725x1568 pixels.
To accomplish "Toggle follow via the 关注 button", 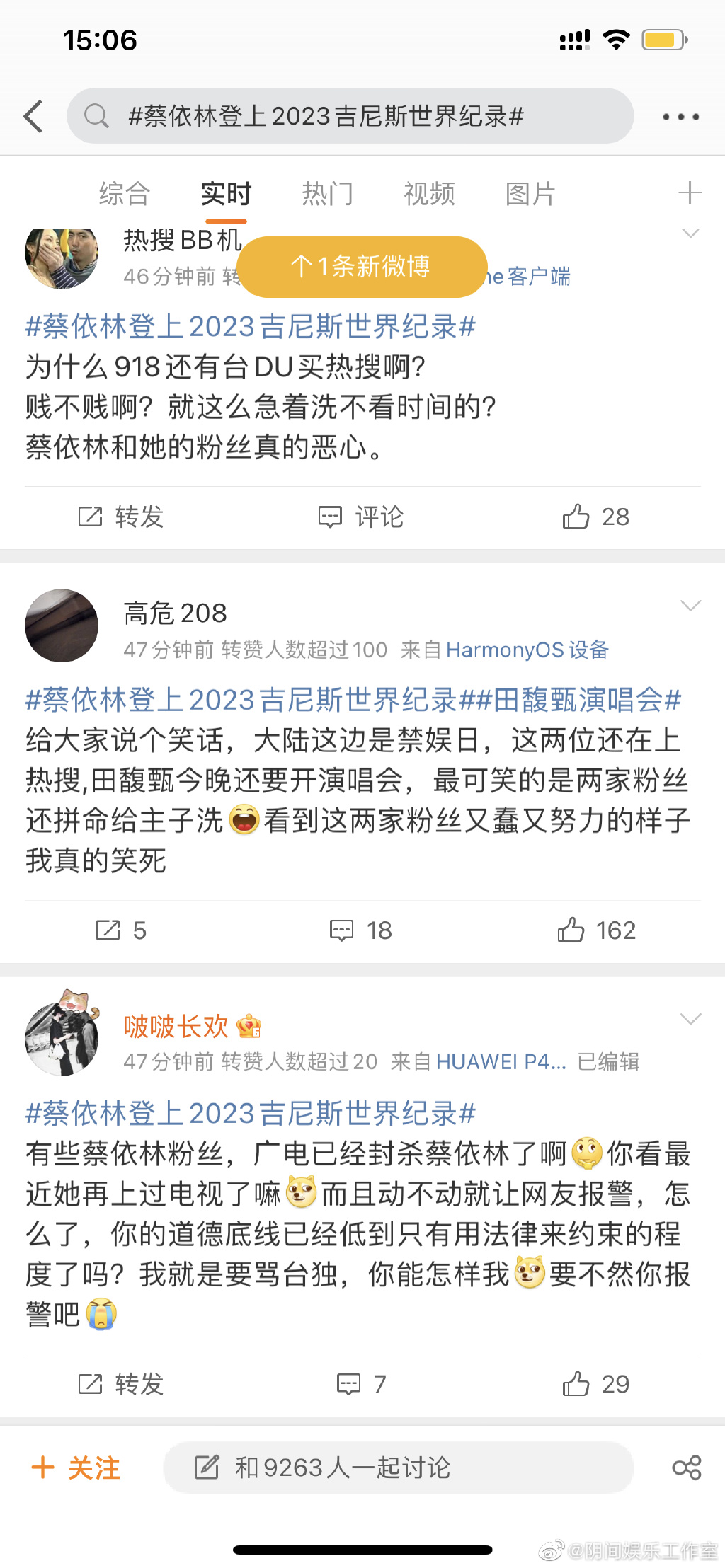I will point(76,1467).
